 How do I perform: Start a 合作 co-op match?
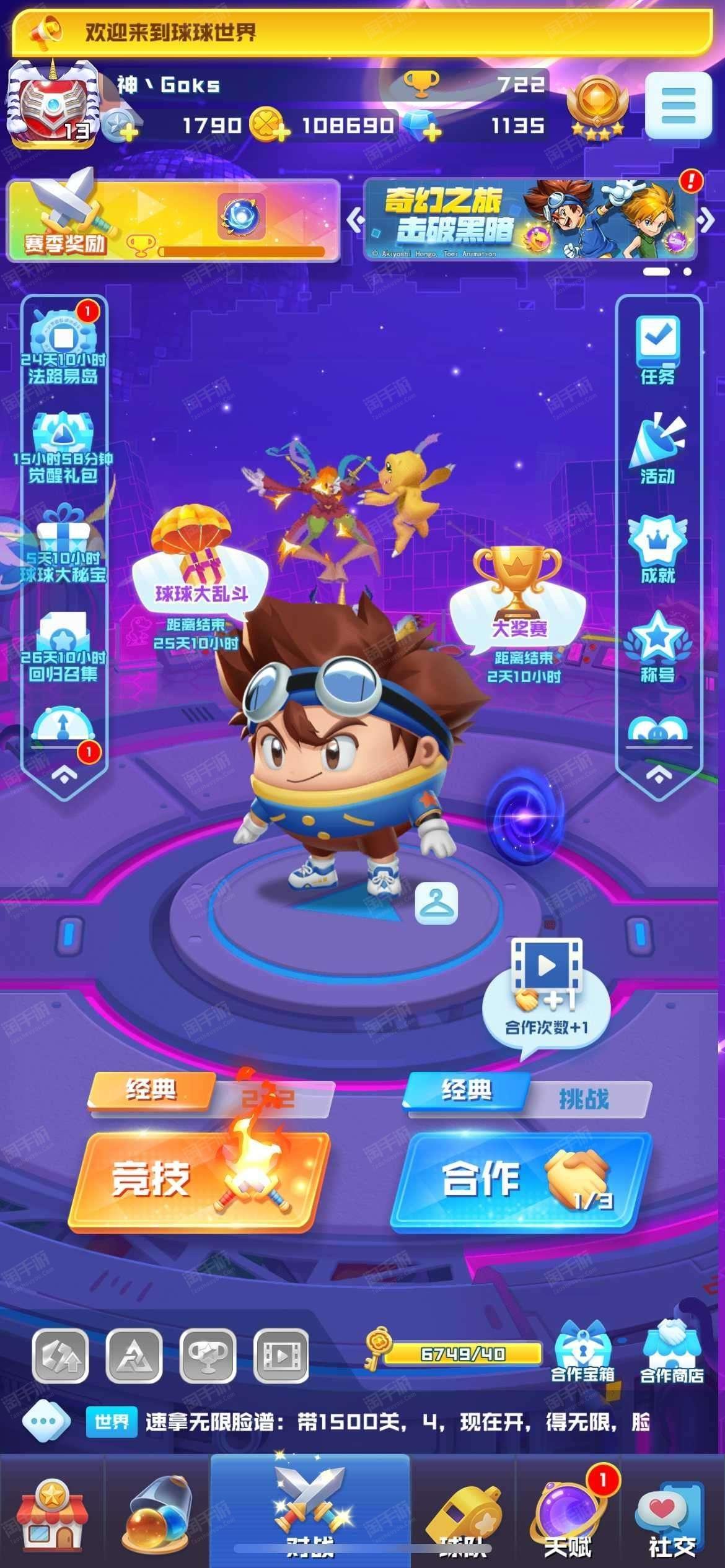pos(522,1180)
